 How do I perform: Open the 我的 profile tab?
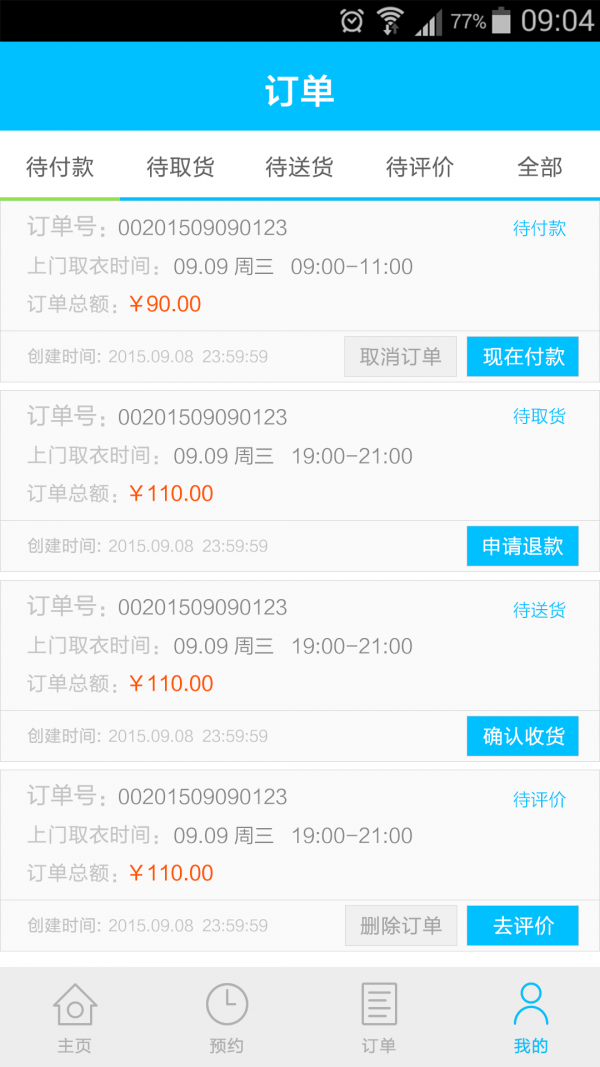tap(530, 1016)
